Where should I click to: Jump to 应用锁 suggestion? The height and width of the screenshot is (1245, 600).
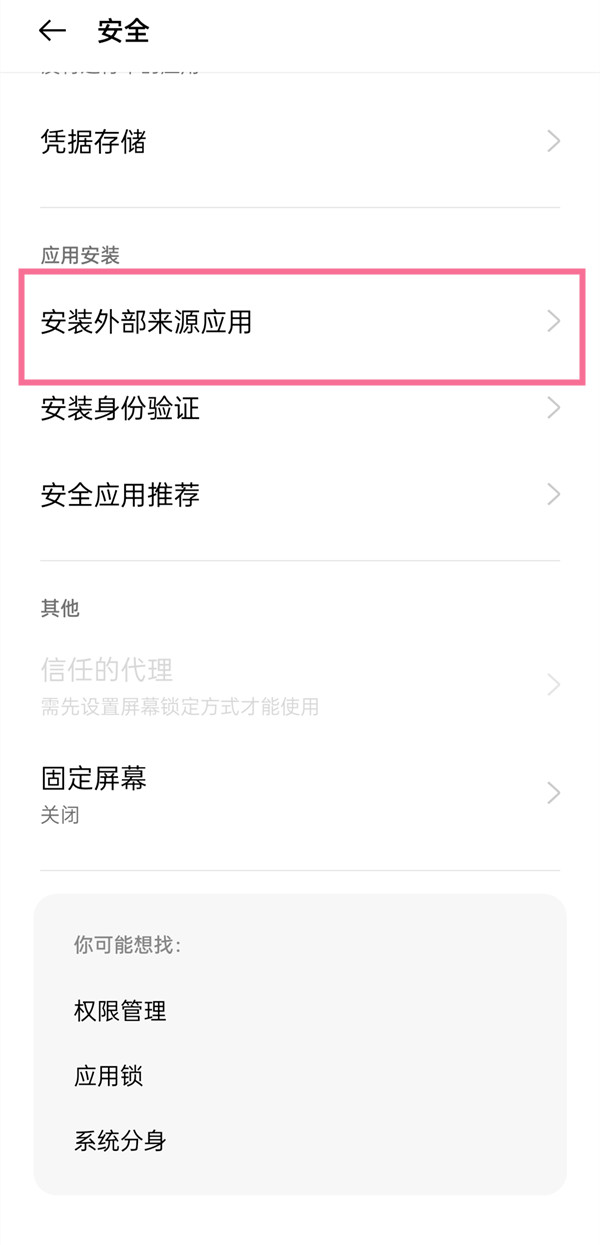(x=108, y=1076)
